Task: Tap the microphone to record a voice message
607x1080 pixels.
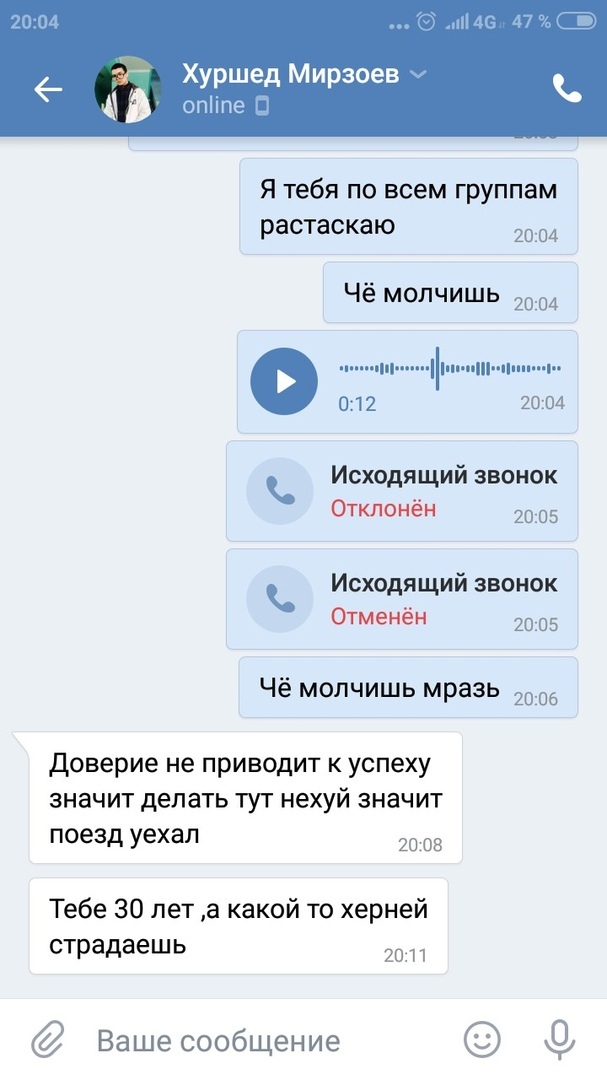Action: pos(559,1040)
